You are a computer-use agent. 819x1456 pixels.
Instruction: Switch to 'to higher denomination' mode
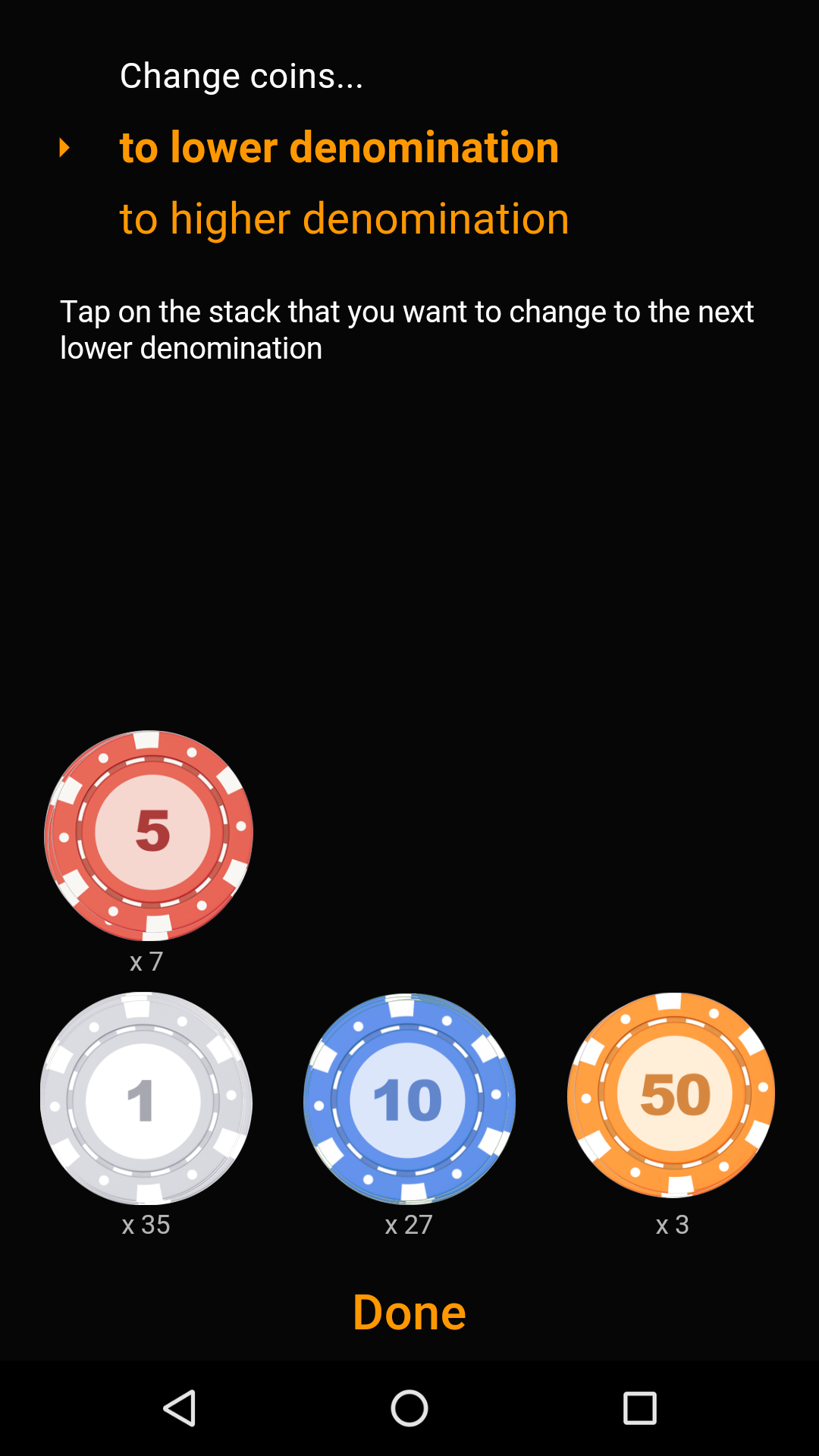pos(344,219)
